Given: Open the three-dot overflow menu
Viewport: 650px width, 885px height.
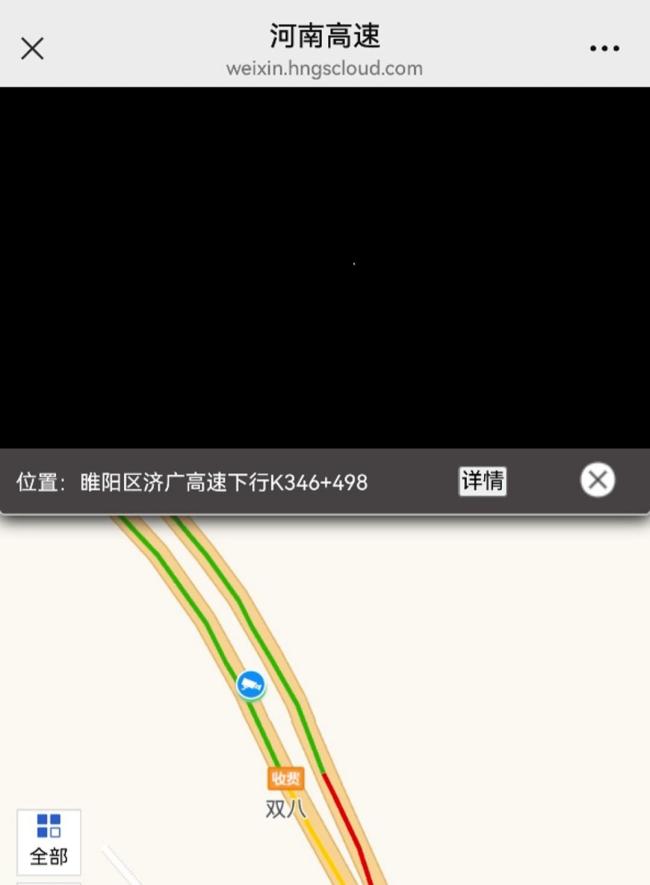Looking at the screenshot, I should coord(604,48).
